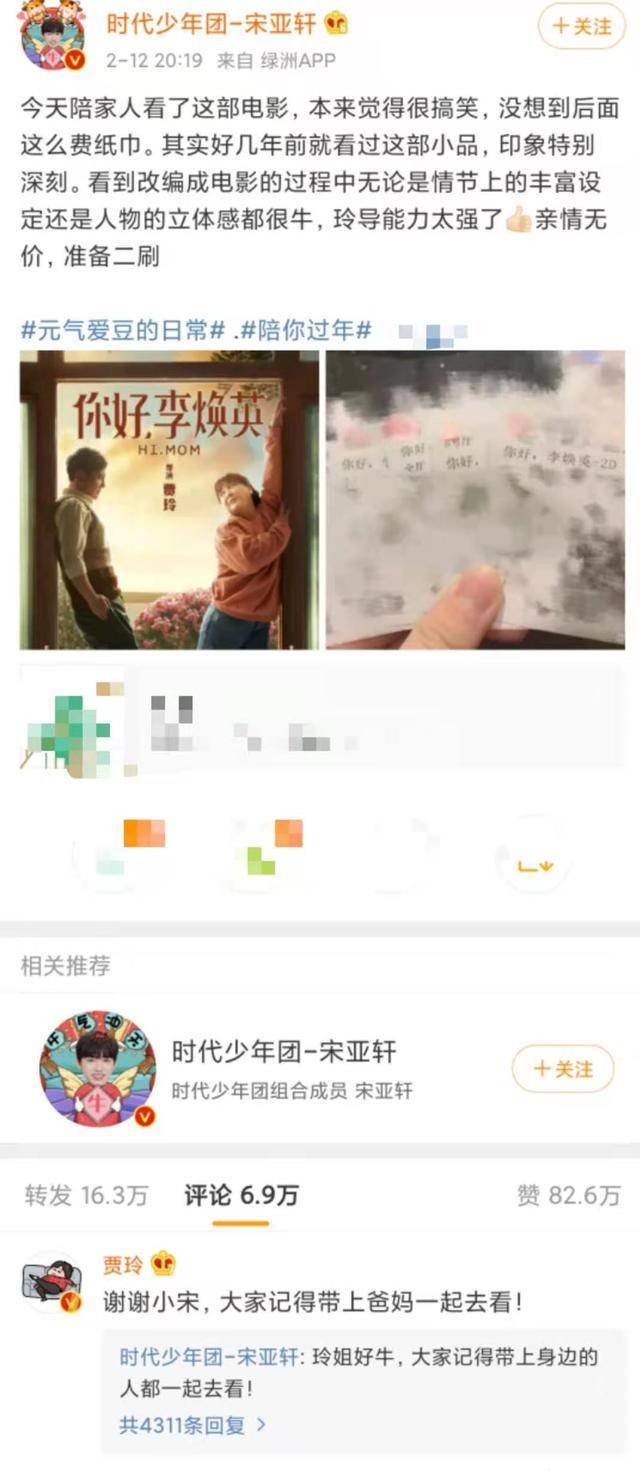640x1471 pixels.
Task: Switch to 赞 82.6万 tab
Action: (x=569, y=1194)
